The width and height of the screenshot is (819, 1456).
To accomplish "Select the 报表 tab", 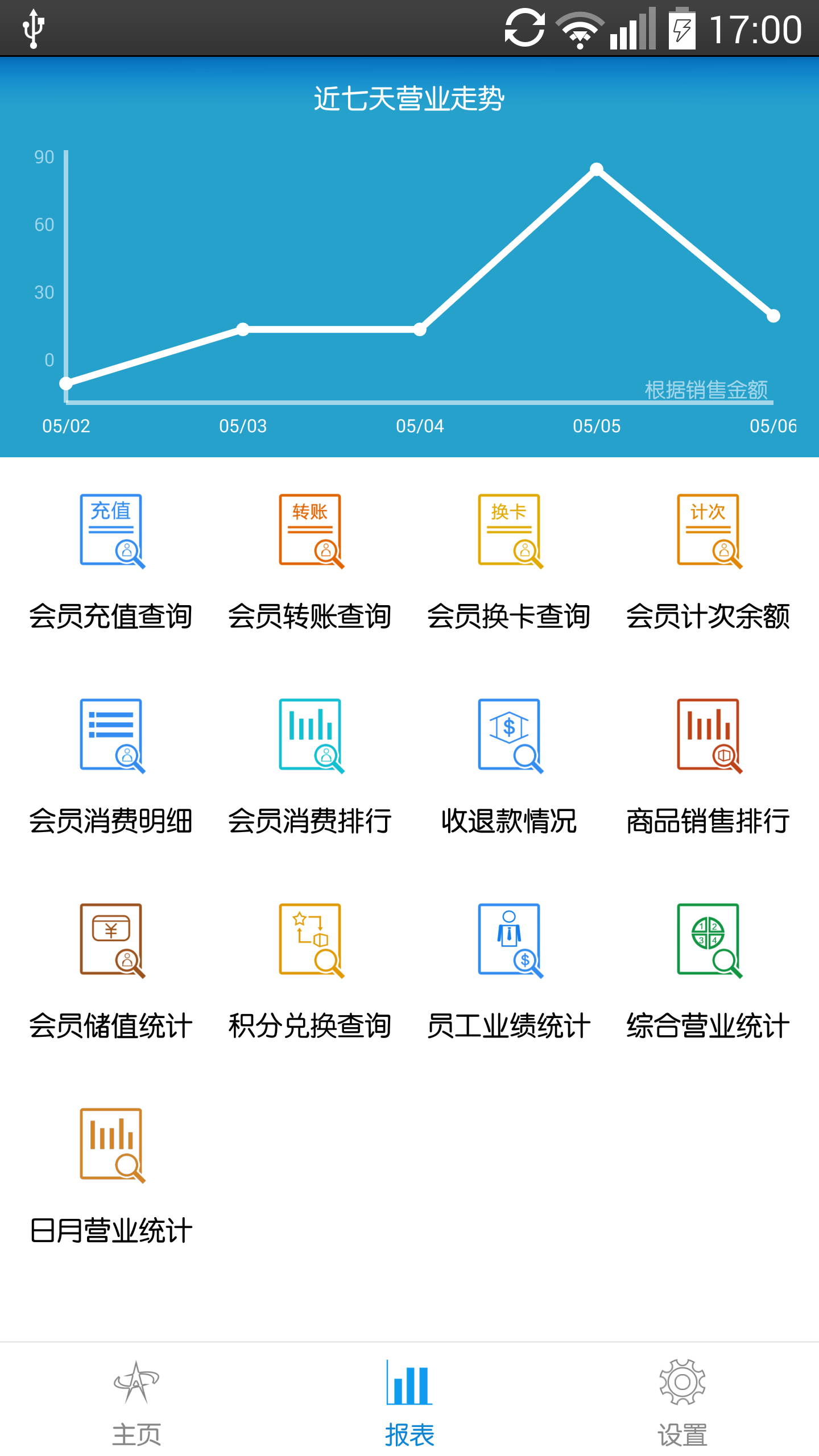I will 409,1402.
